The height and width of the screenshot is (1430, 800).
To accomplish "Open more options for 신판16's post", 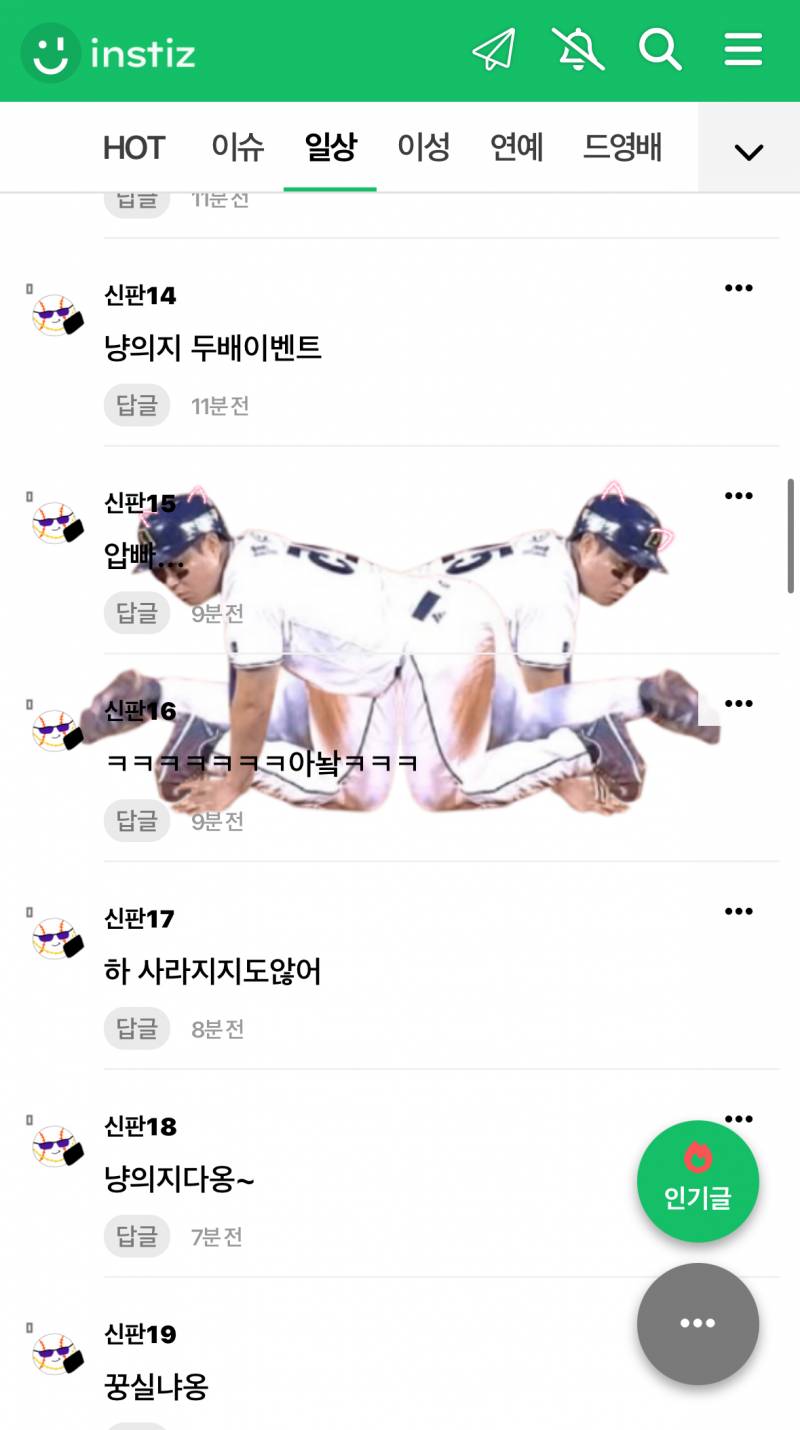I will click(x=738, y=703).
